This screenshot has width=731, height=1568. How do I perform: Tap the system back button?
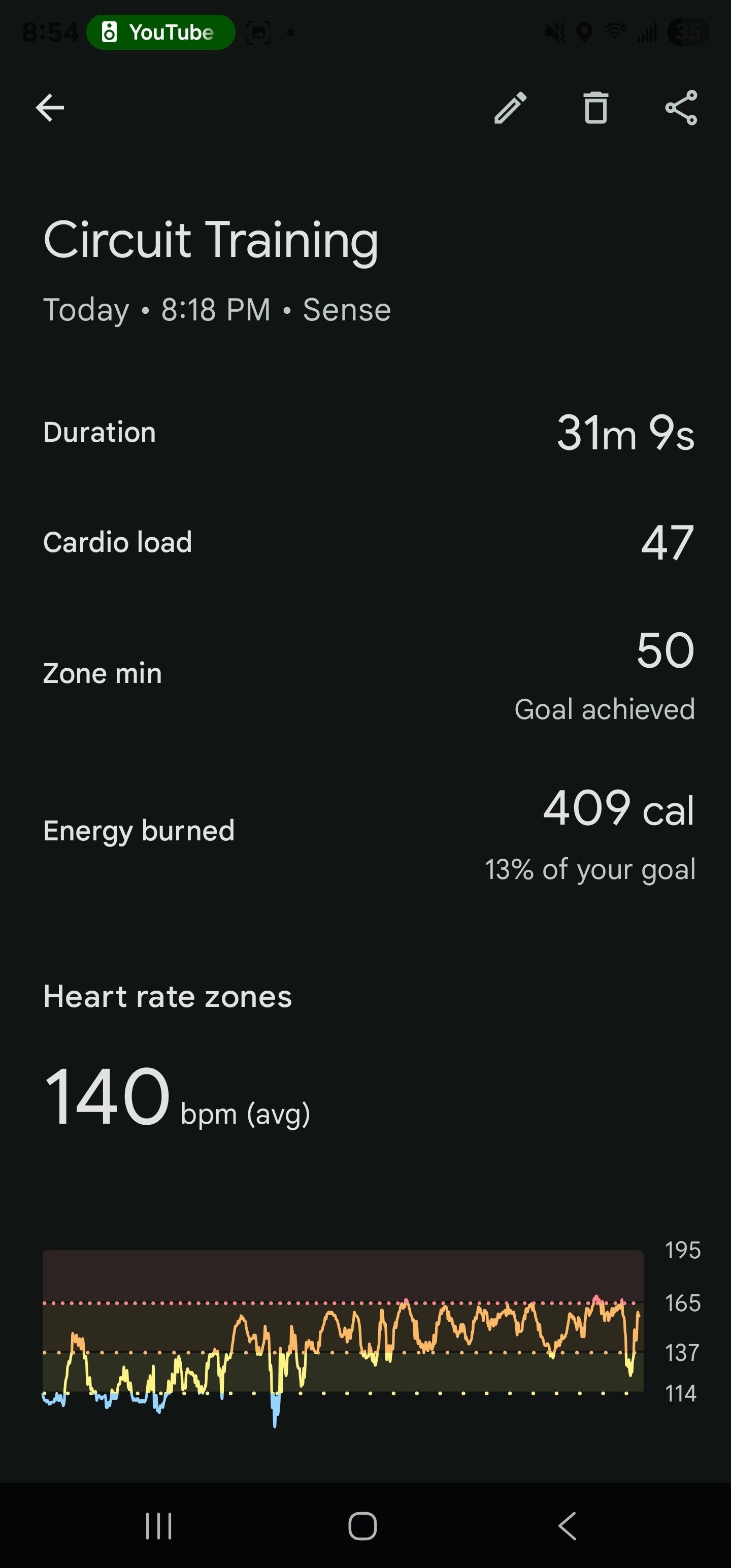pyautogui.click(x=567, y=1526)
